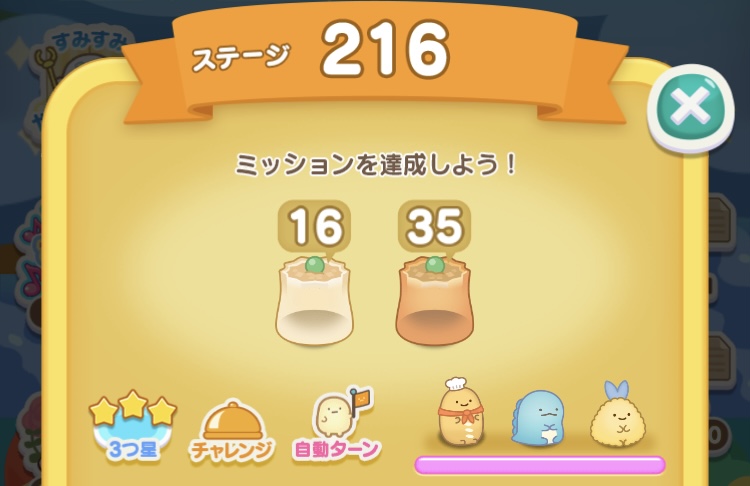This screenshot has width=750, height=486.
Task: Select the 3つ星 three-star option
Action: pyautogui.click(x=133, y=427)
